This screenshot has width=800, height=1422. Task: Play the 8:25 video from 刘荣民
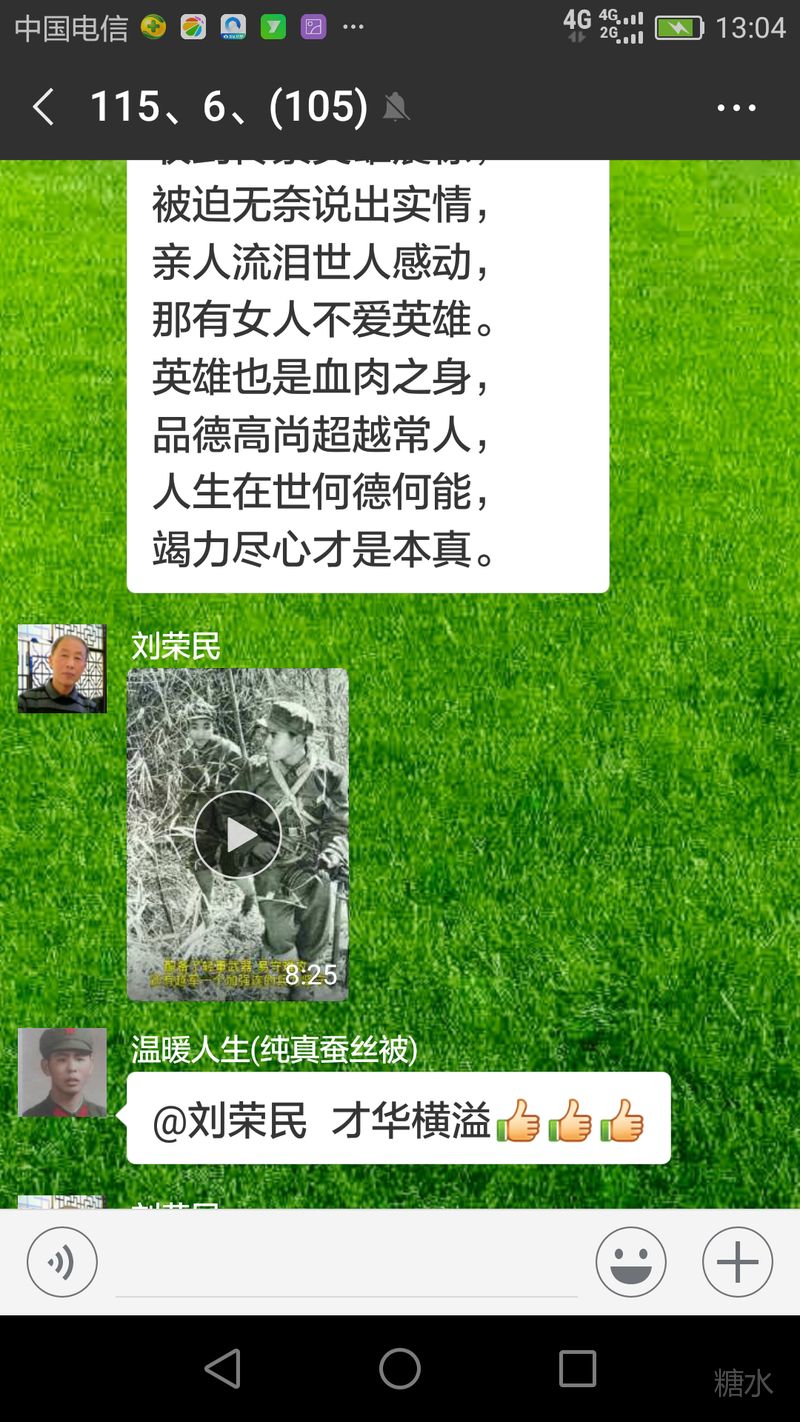pos(238,835)
